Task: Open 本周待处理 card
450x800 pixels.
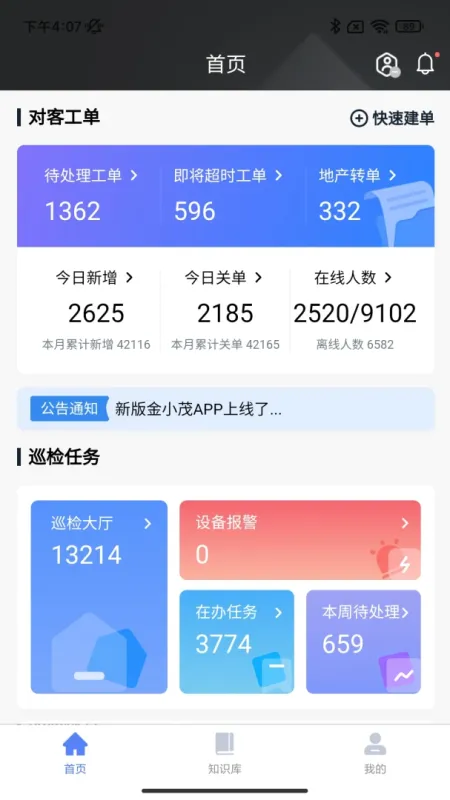Action: [363, 642]
